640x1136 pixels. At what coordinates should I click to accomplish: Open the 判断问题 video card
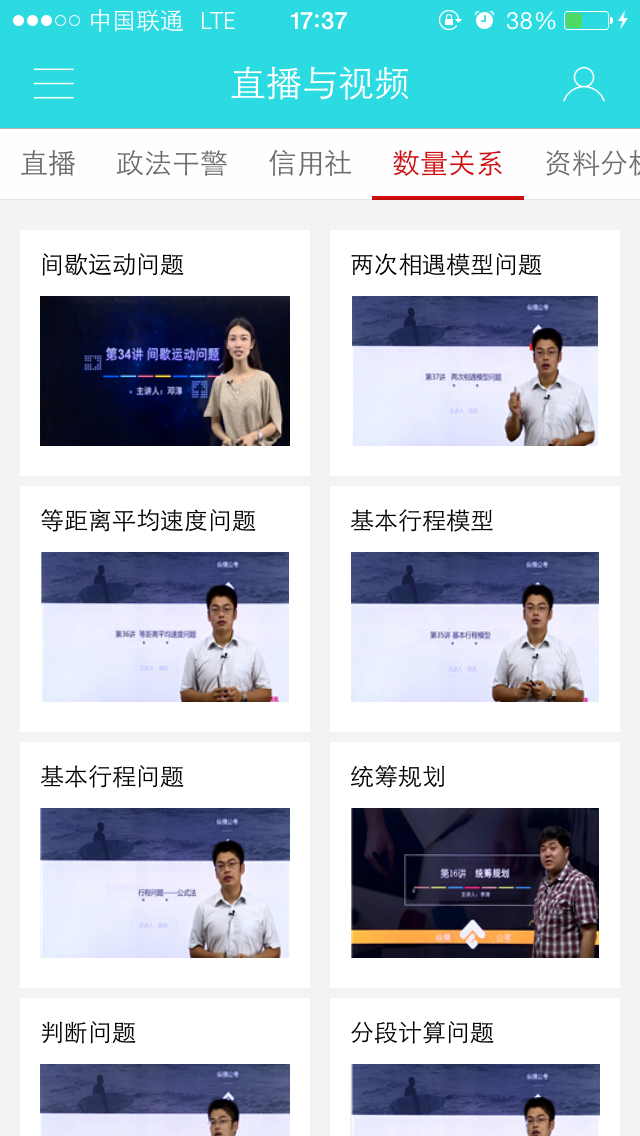pyautogui.click(x=165, y=1067)
